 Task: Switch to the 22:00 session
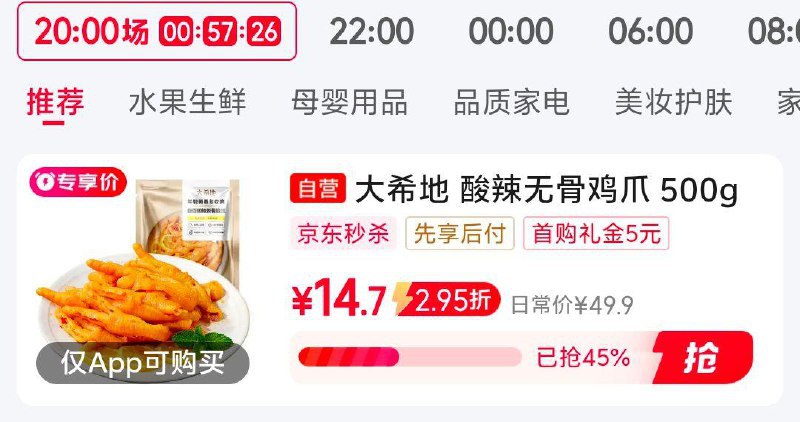pyautogui.click(x=371, y=31)
